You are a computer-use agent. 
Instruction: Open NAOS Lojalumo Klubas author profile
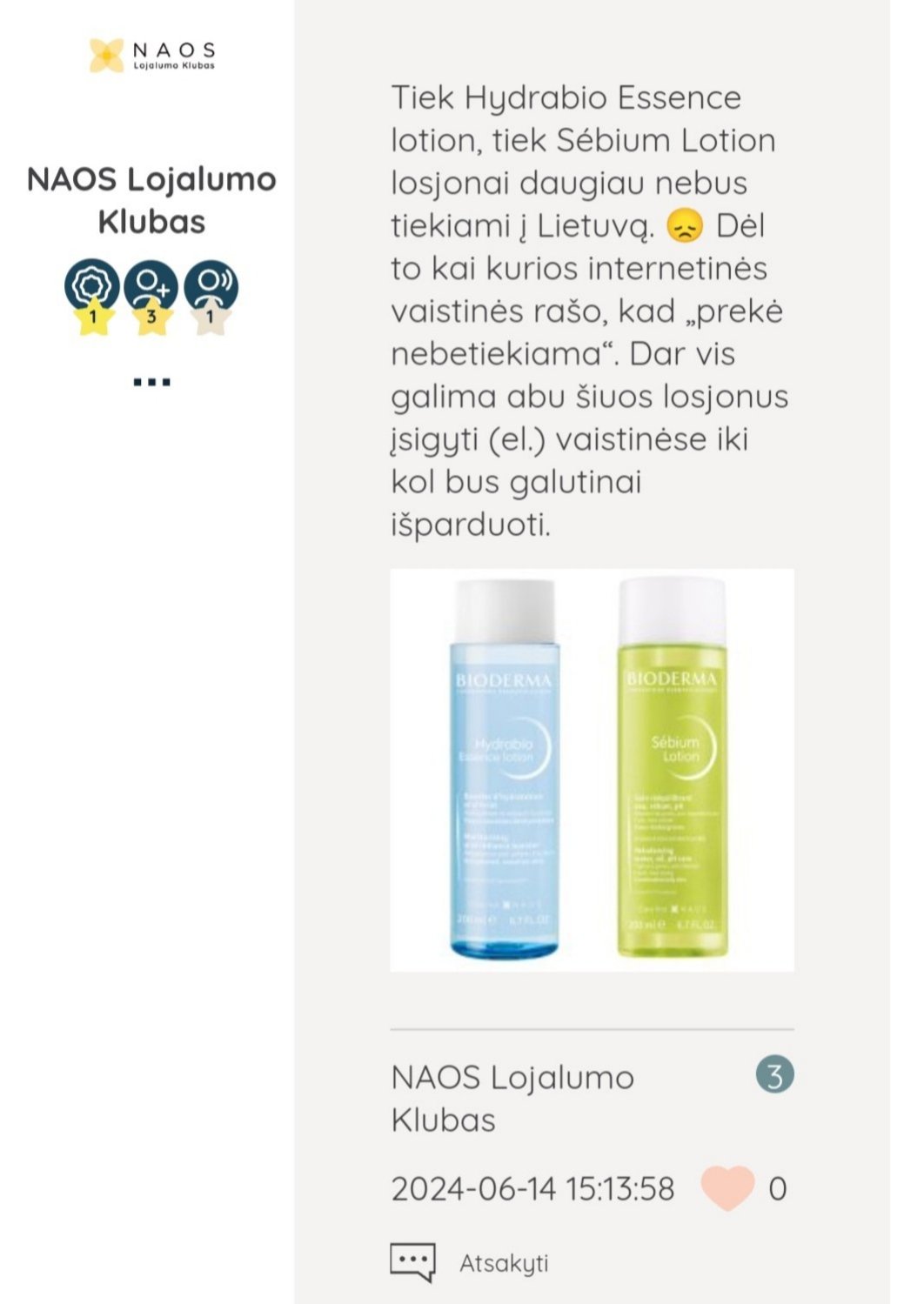click(151, 200)
